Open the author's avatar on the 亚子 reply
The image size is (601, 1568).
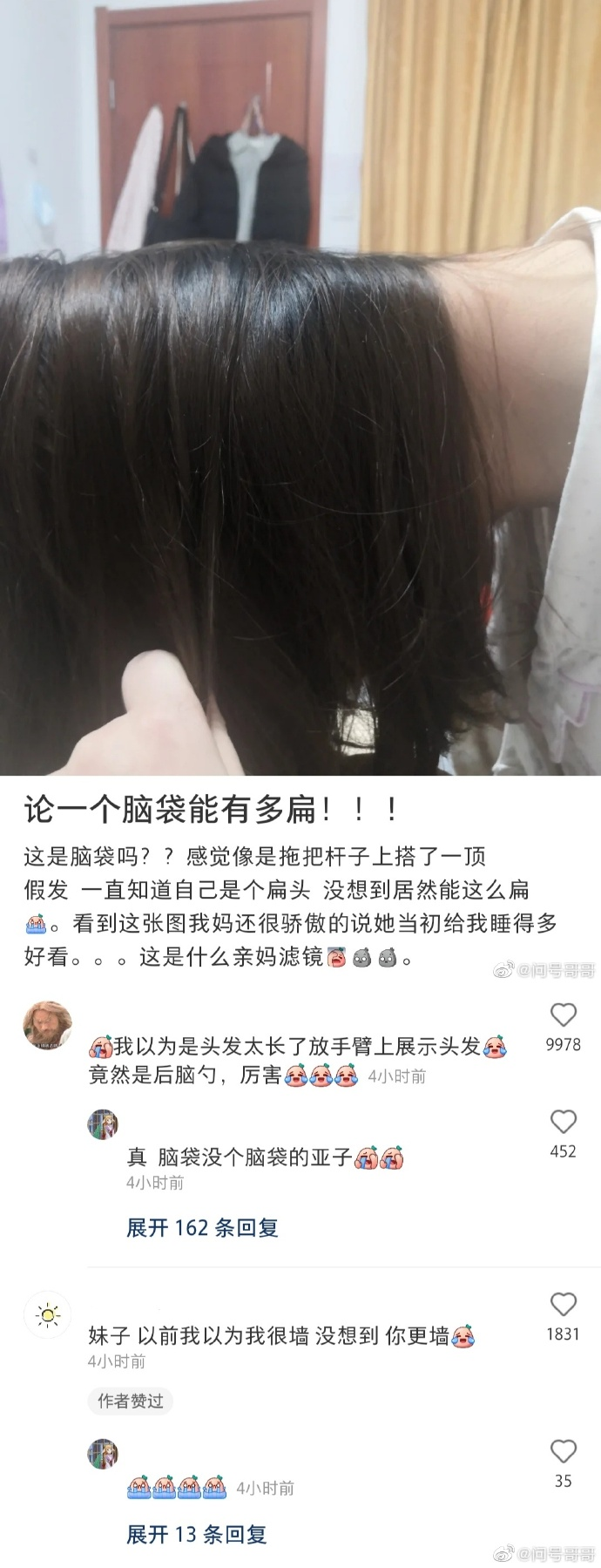pos(103,1124)
